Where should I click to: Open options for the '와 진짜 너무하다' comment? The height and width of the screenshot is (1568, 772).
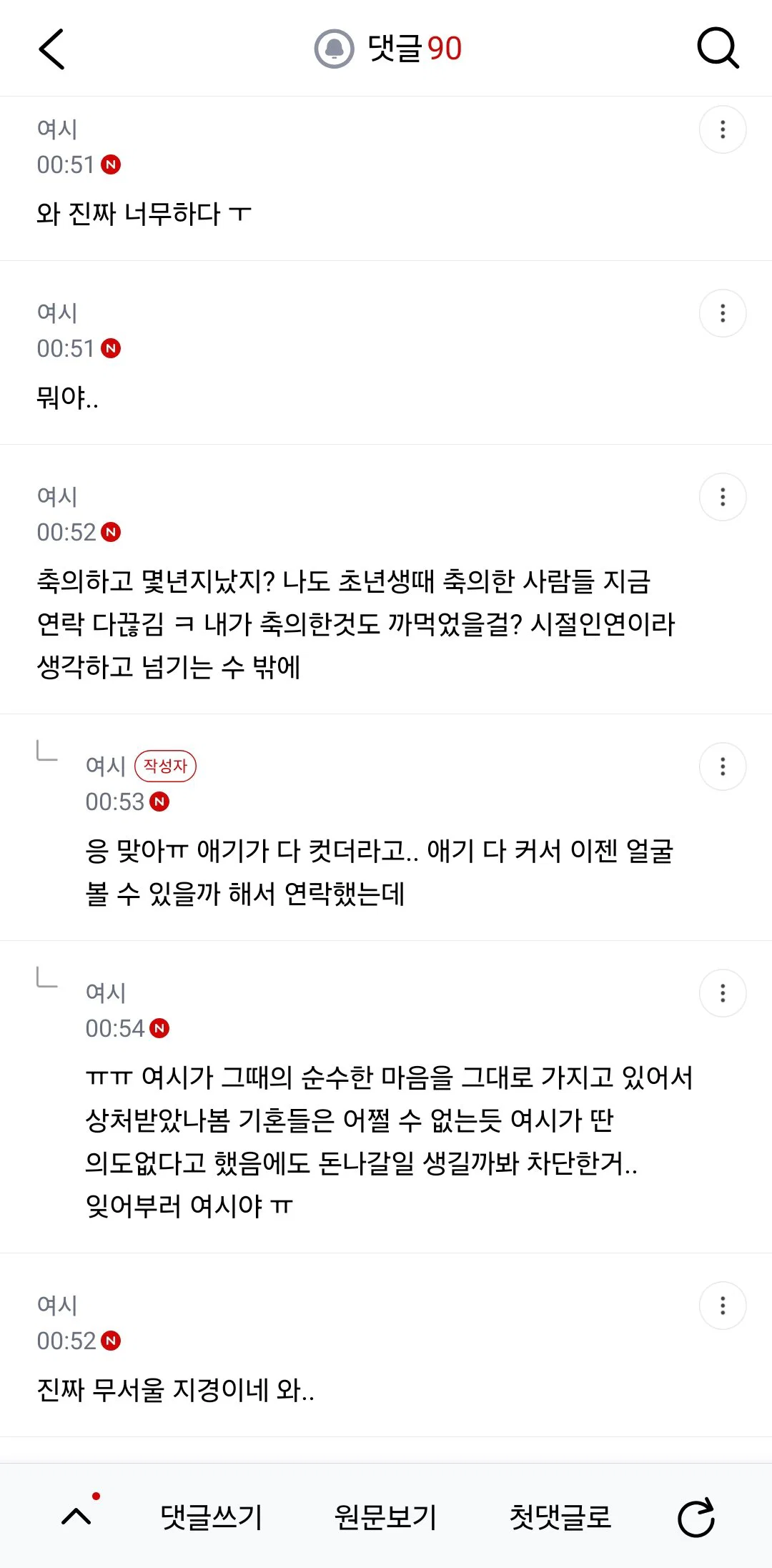coord(723,129)
